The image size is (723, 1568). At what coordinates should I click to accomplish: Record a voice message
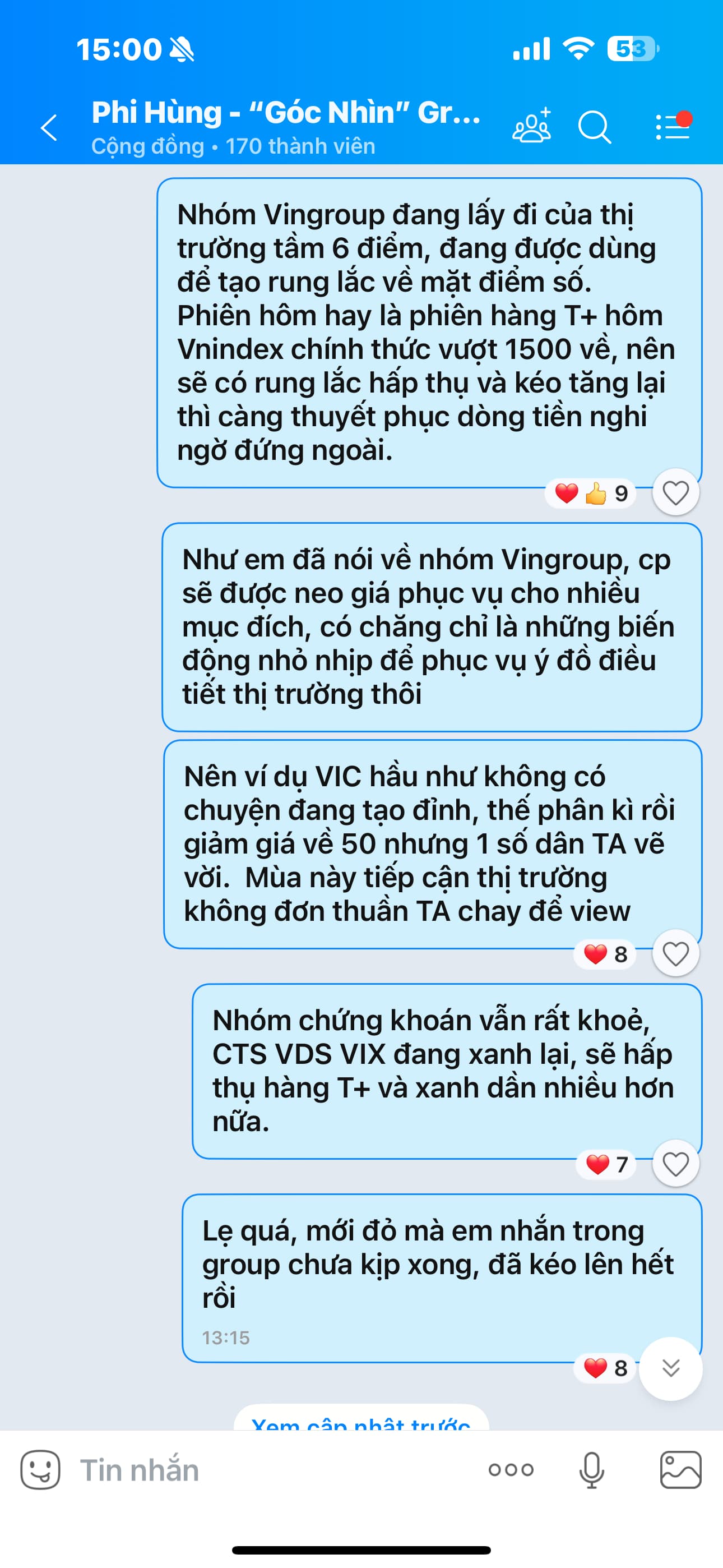point(591,1470)
